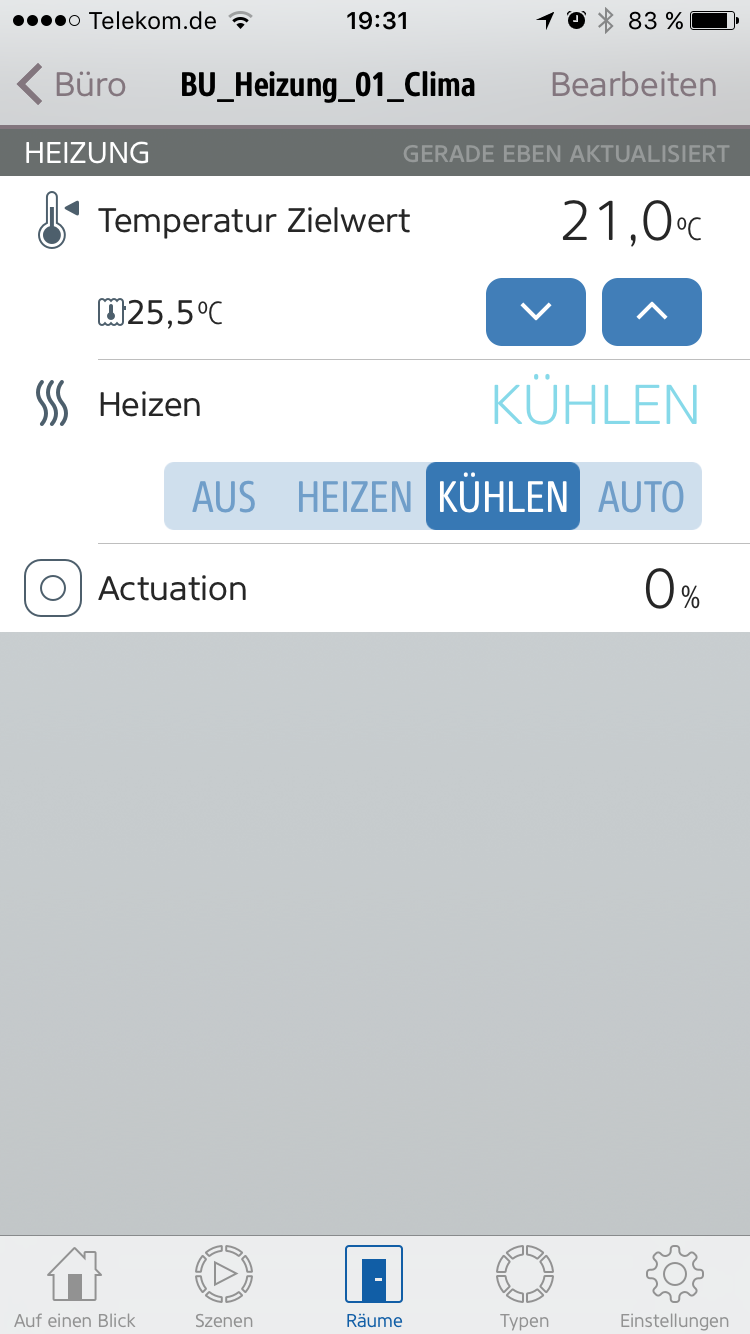This screenshot has width=750, height=1334.
Task: Switch mode to HEIZEN
Action: (354, 497)
